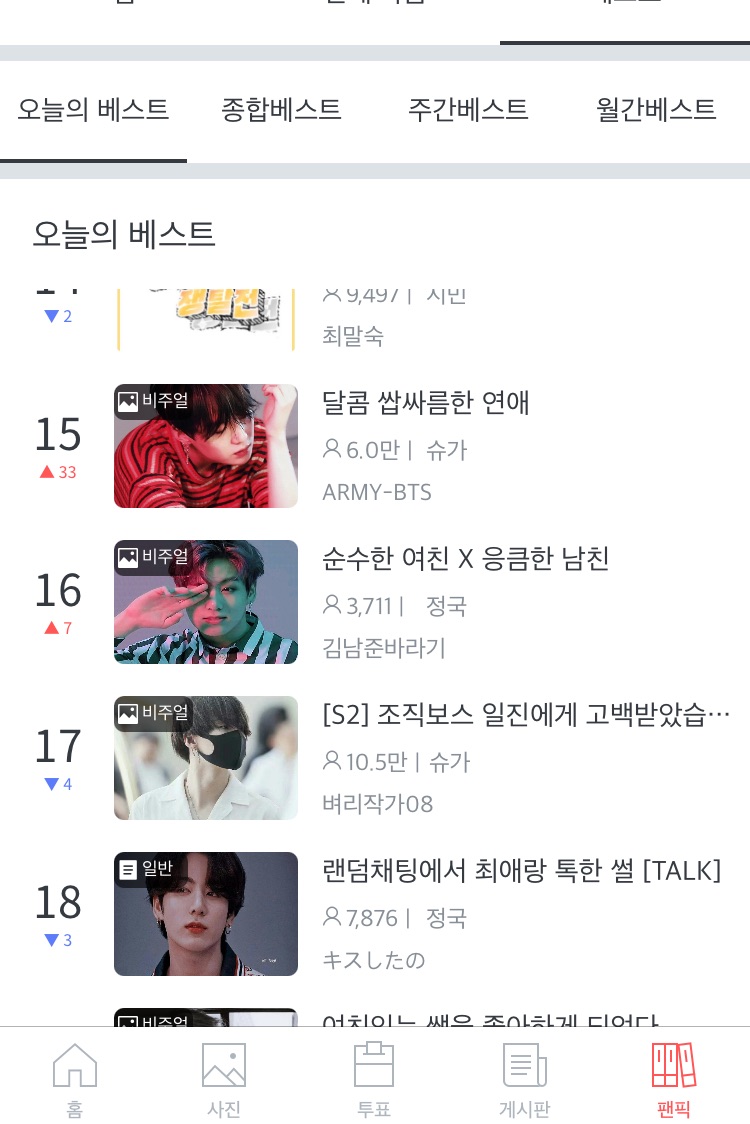Open rank 15 story 달콤 쌉싸름한 연애
This screenshot has width=750, height=1124.
coord(375,446)
